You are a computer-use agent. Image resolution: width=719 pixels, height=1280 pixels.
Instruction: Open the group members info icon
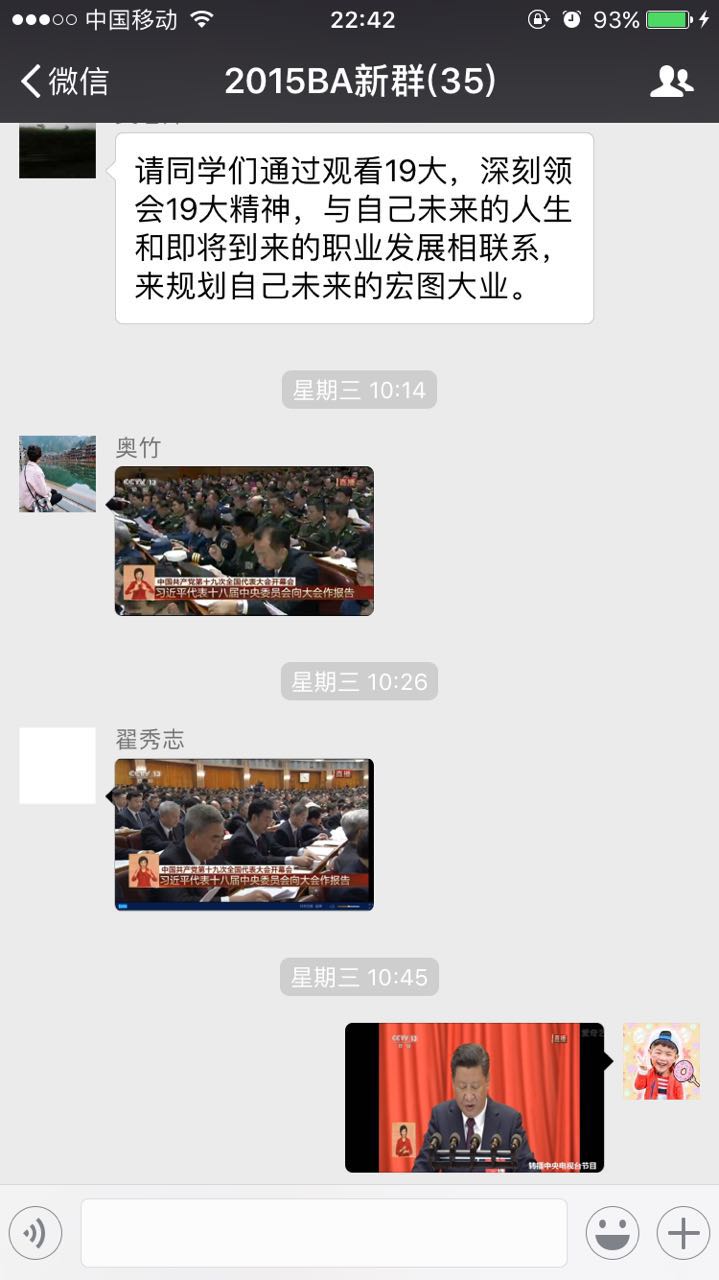671,81
